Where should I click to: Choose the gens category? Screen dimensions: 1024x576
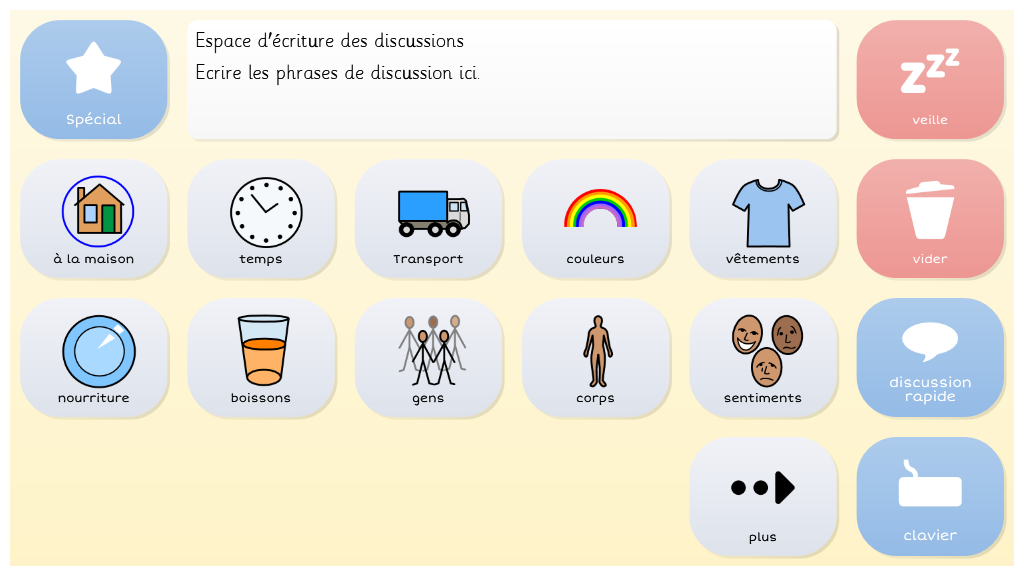click(428, 357)
